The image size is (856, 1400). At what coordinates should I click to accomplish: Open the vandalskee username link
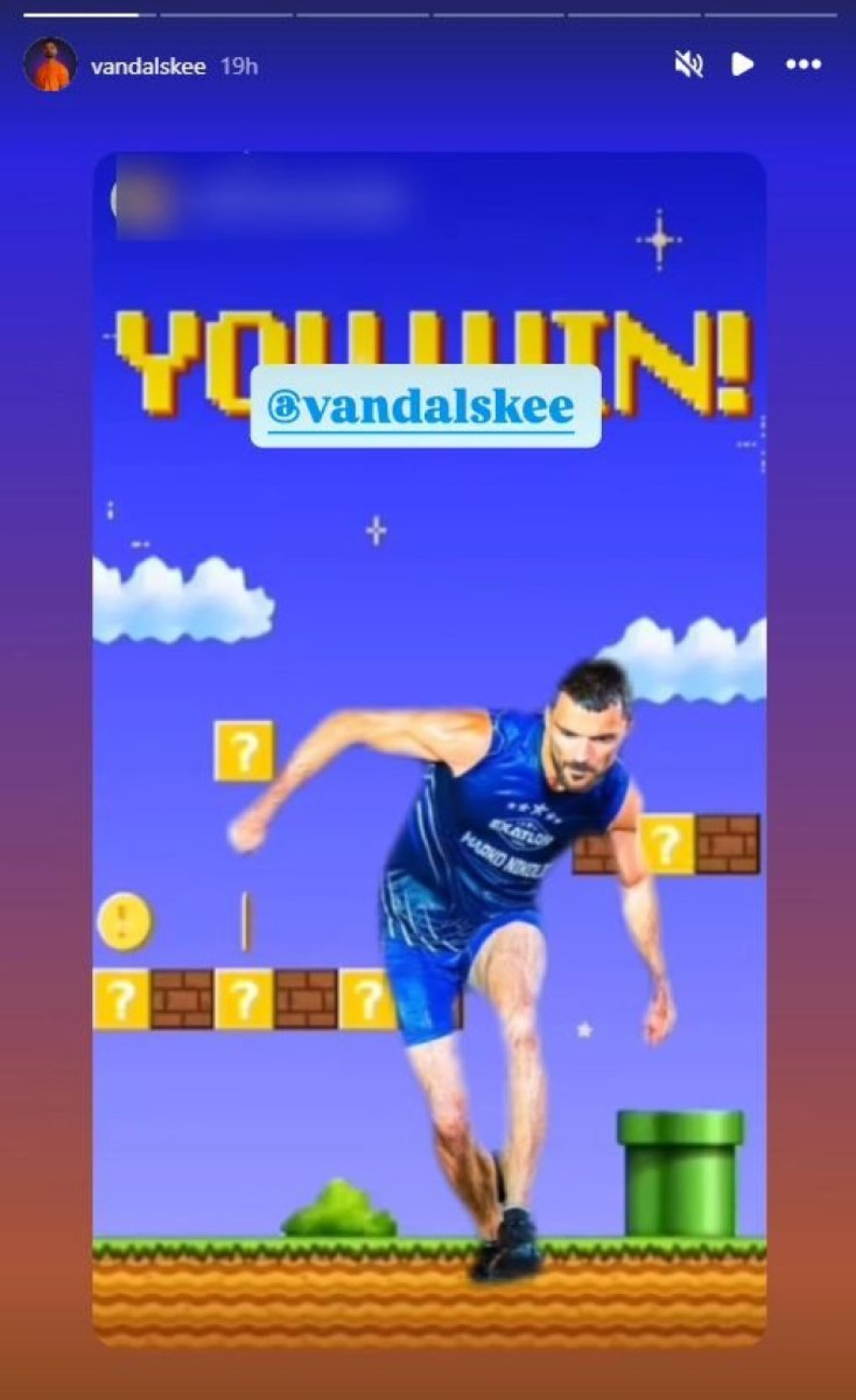pyautogui.click(x=148, y=66)
